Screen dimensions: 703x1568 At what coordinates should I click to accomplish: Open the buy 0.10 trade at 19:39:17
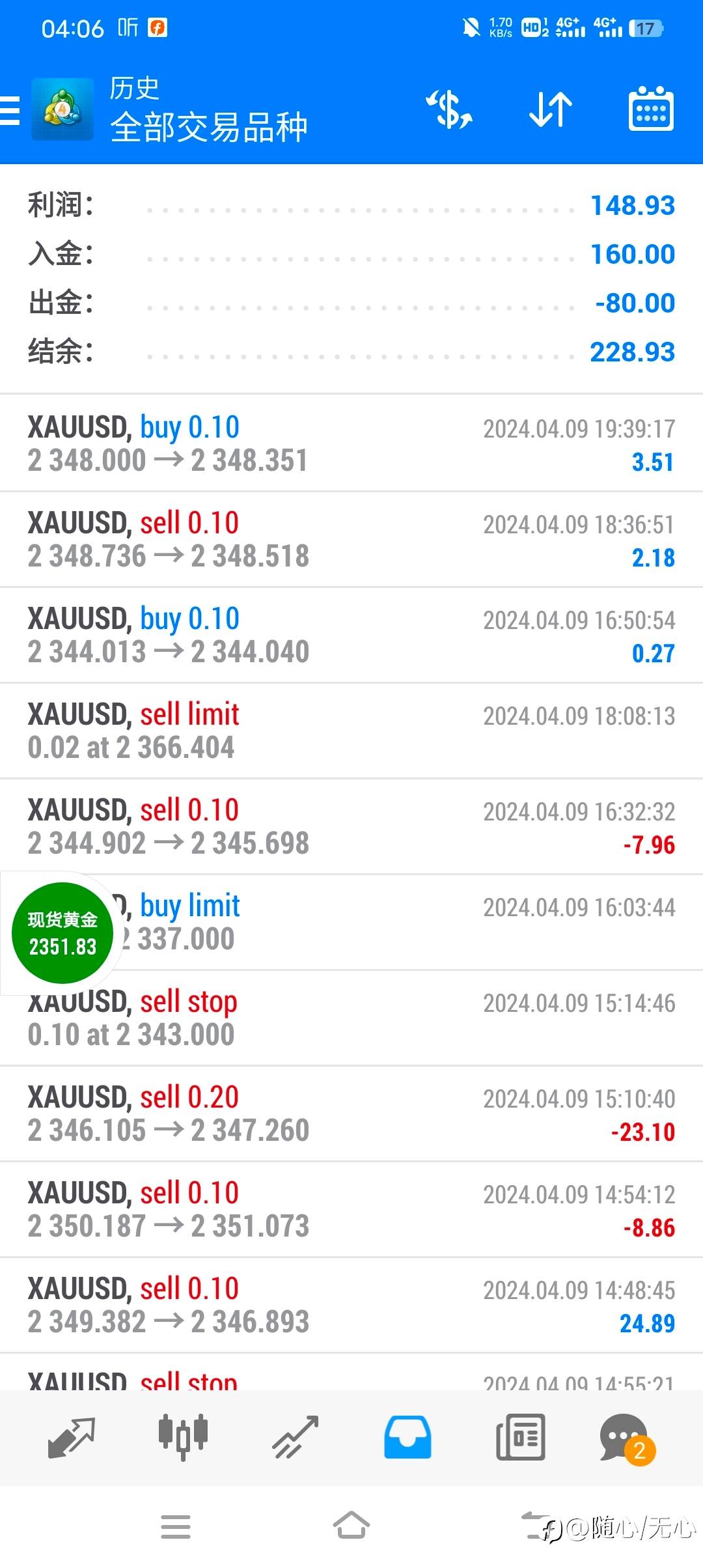pyautogui.click(x=351, y=443)
